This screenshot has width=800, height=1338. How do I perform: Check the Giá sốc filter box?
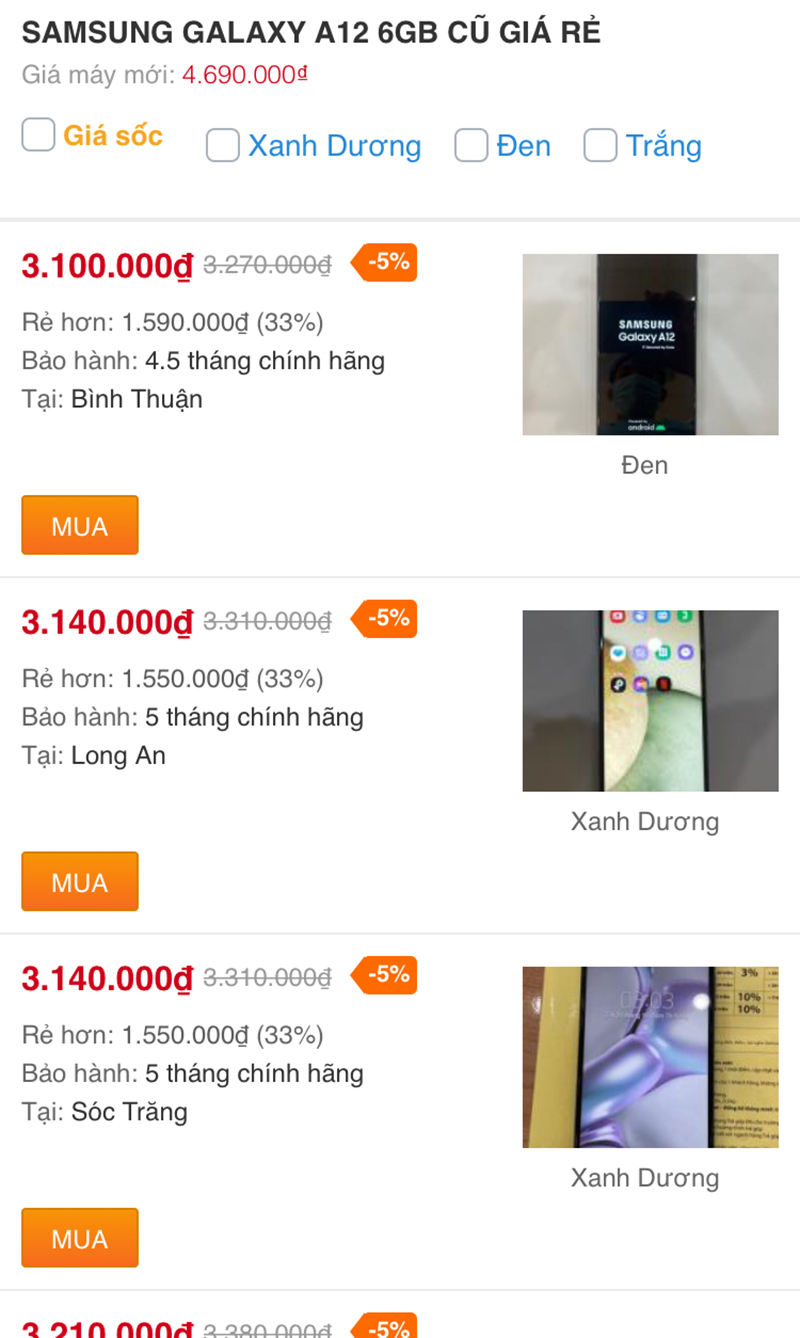tap(38, 135)
